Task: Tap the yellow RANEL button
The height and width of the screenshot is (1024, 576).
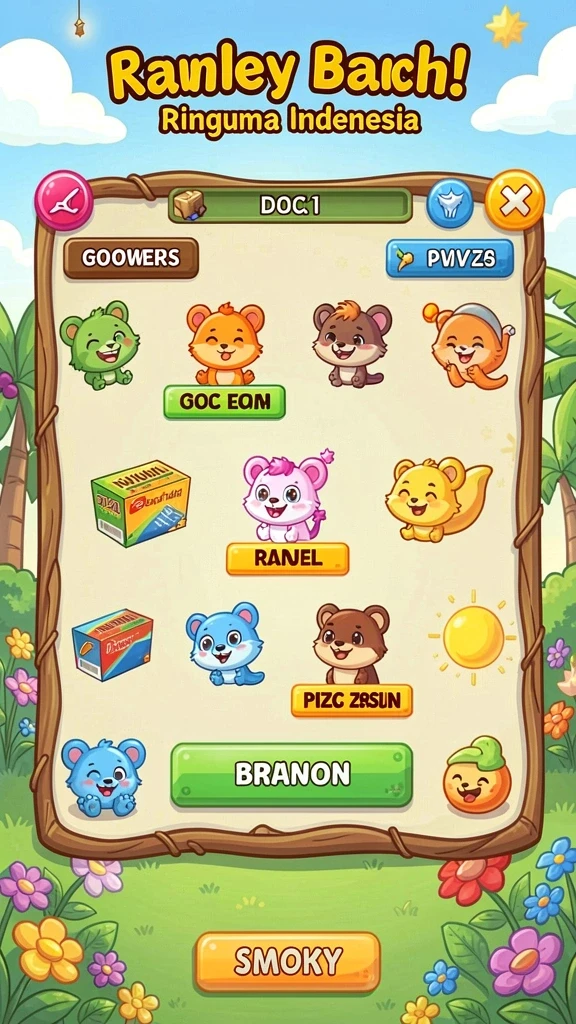Action: click(287, 558)
